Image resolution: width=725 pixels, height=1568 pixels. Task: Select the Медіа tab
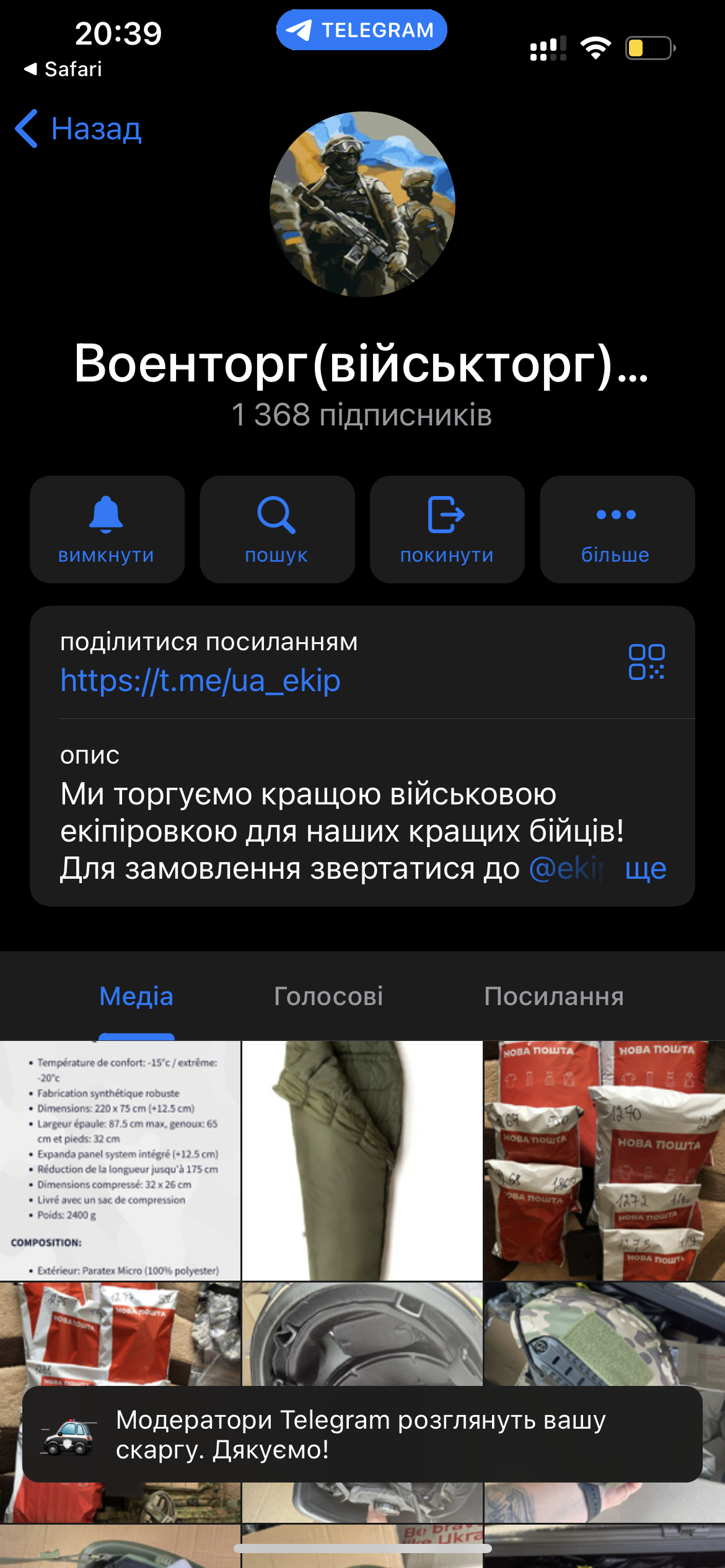point(136,996)
